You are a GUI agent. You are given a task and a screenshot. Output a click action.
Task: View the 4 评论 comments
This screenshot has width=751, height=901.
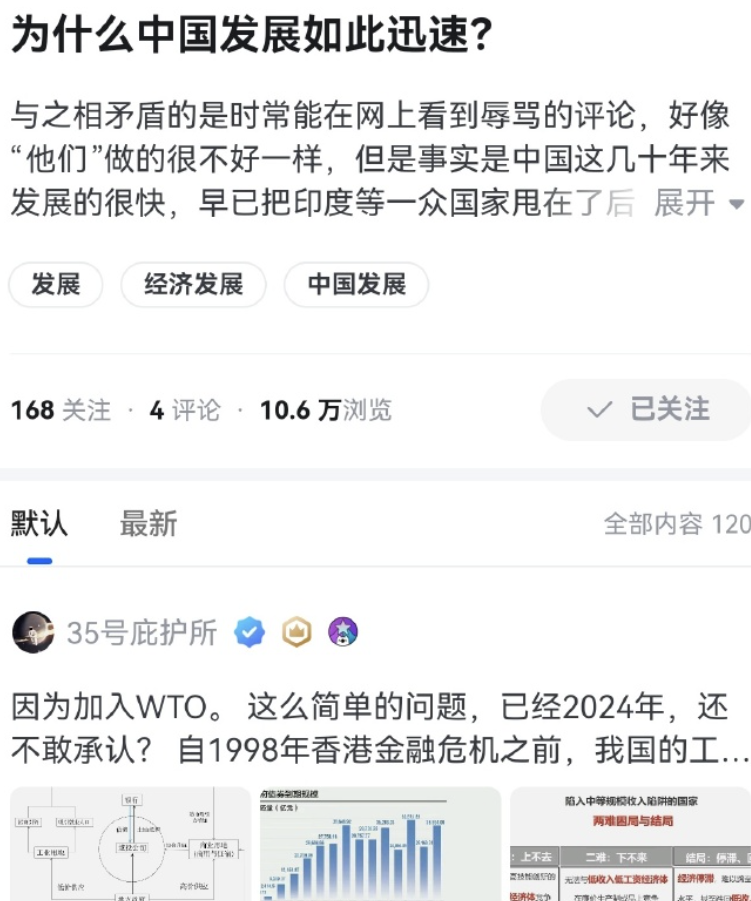coord(185,410)
